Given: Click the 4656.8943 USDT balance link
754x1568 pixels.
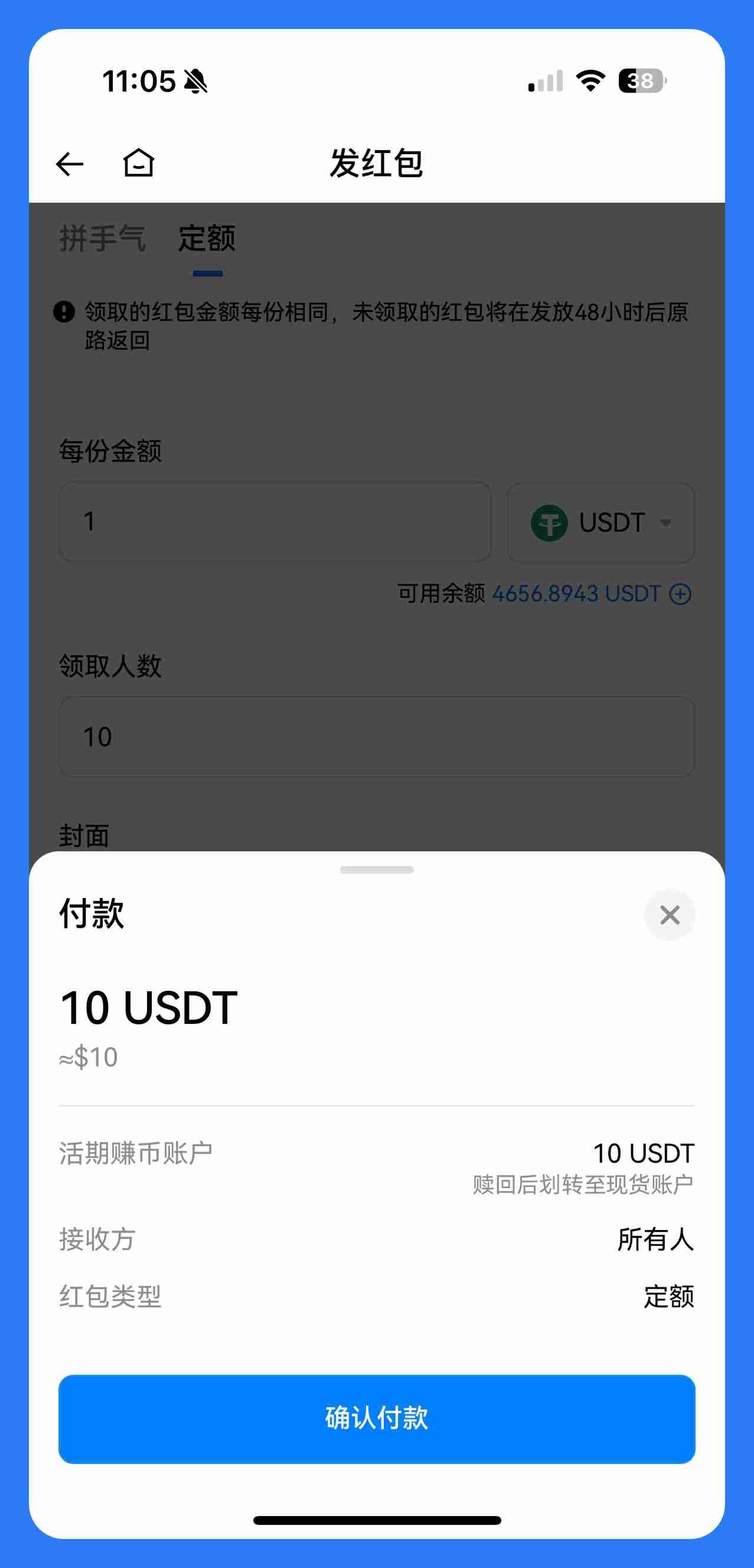Looking at the screenshot, I should point(576,594).
